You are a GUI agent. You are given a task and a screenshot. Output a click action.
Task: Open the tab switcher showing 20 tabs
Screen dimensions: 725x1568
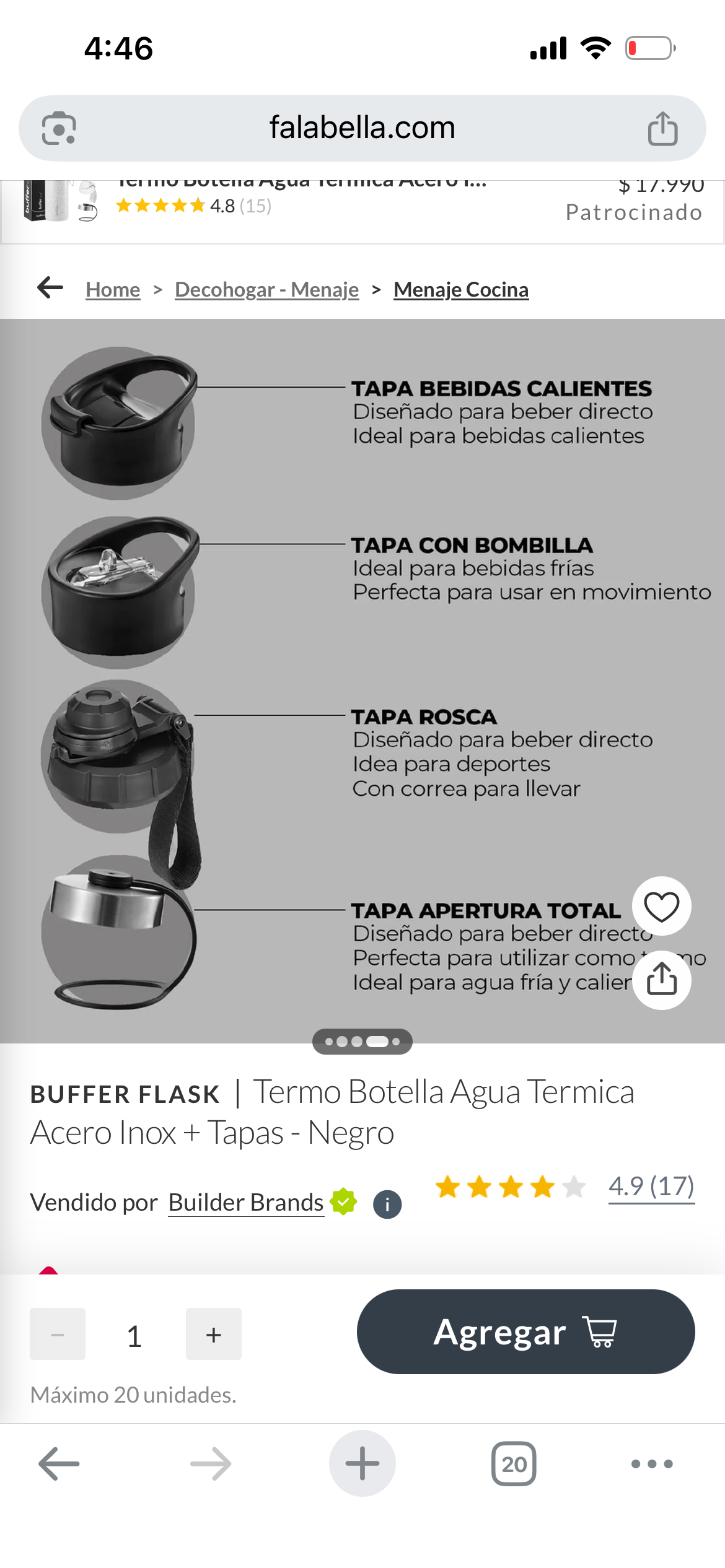click(x=513, y=1463)
